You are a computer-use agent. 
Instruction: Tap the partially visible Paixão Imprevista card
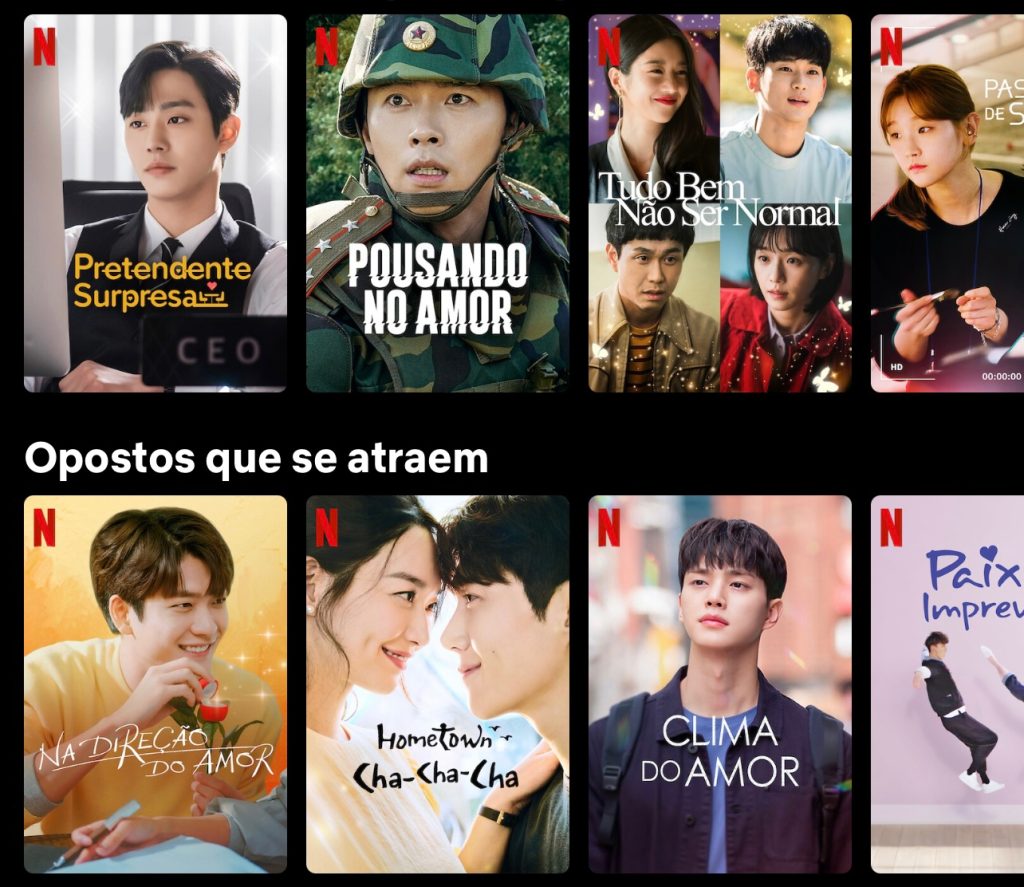coord(948,684)
